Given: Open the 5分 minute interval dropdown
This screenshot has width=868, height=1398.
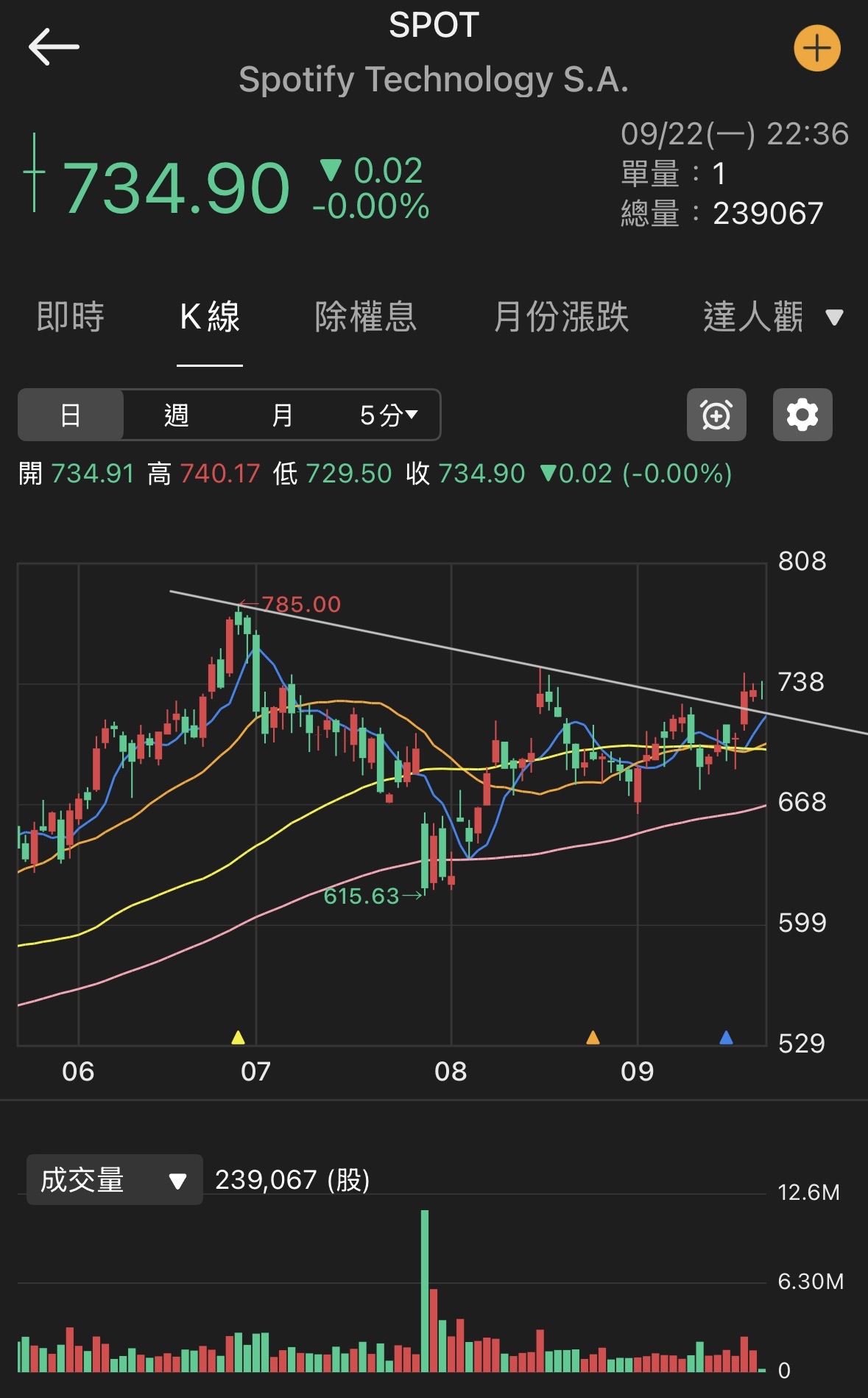Looking at the screenshot, I should coord(388,415).
